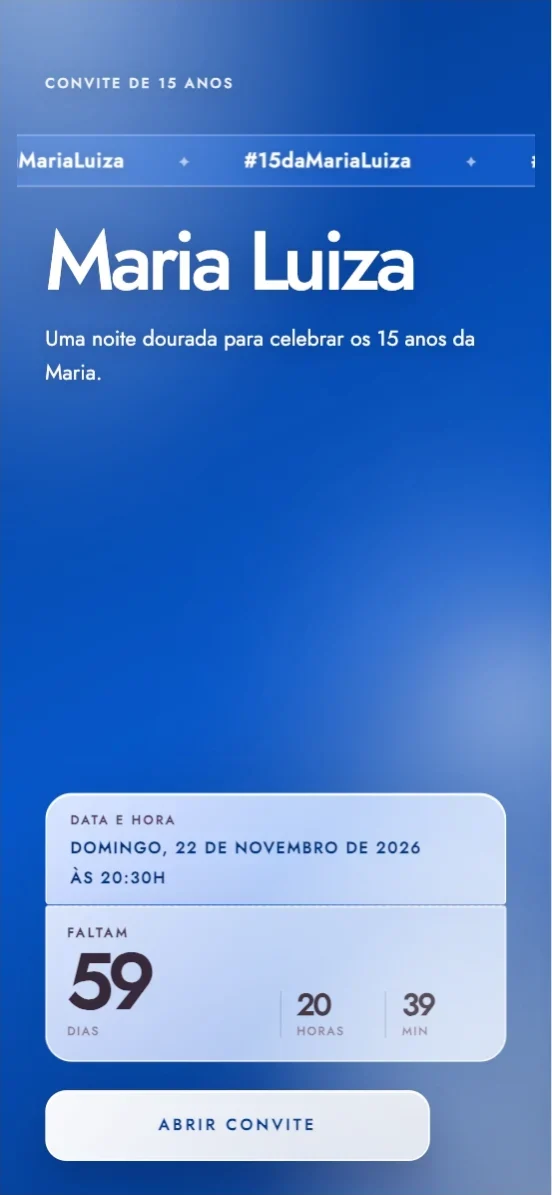Tap the Abrir Convite button

pyautogui.click(x=237, y=1125)
